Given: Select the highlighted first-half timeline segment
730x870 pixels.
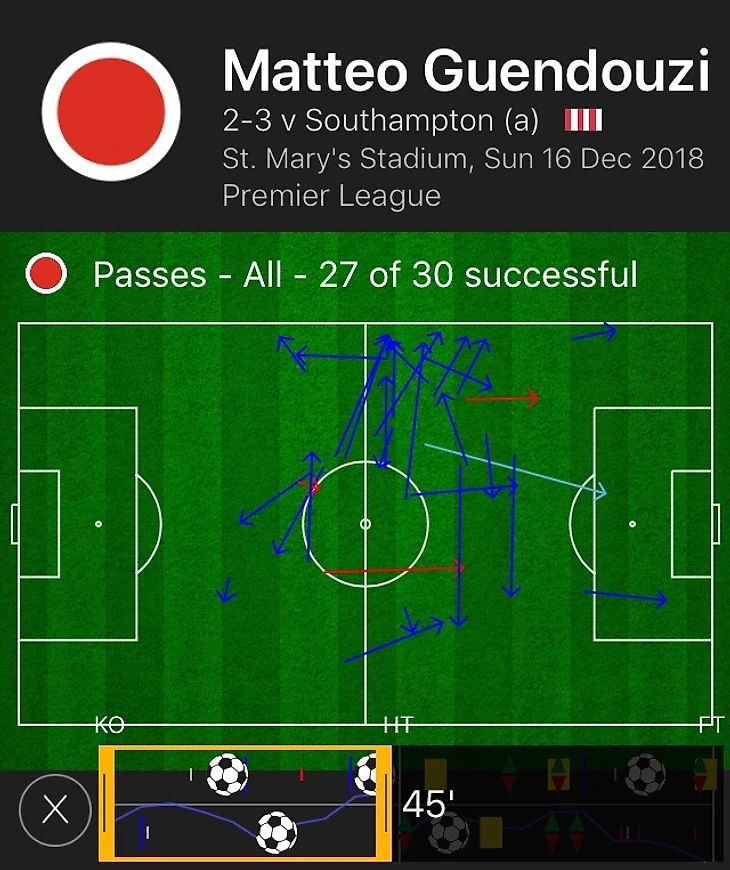Looking at the screenshot, I should (x=245, y=803).
